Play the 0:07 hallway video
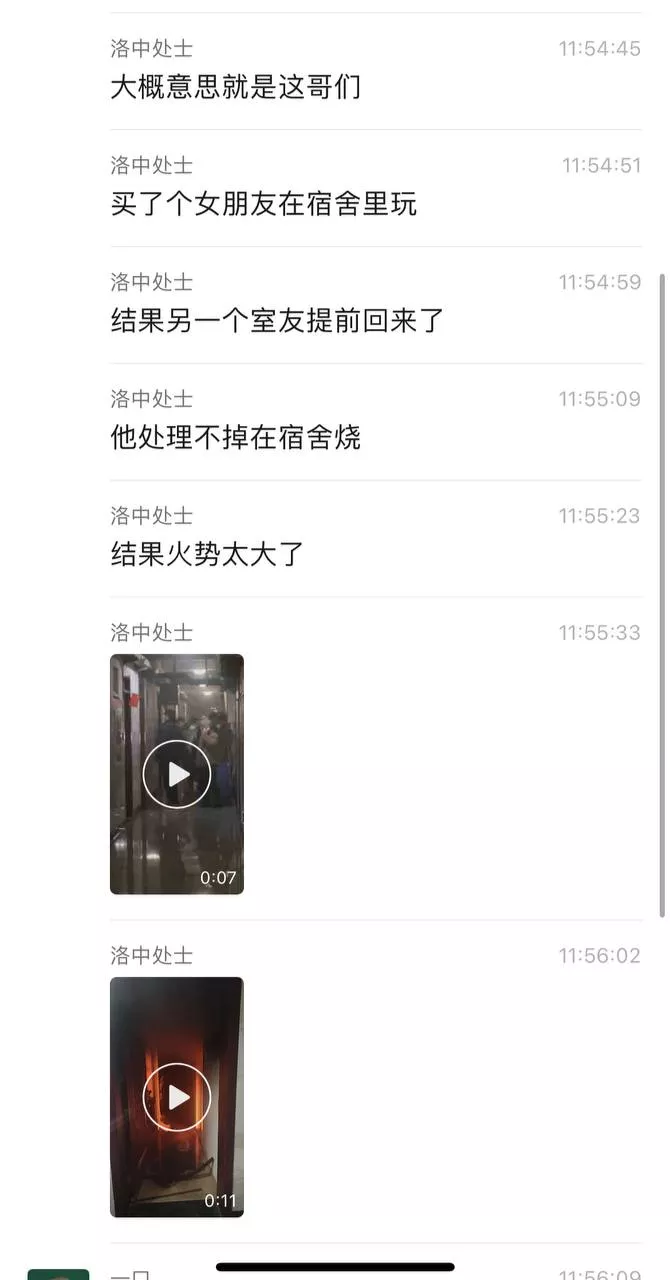This screenshot has height=1280, width=670. (x=177, y=774)
